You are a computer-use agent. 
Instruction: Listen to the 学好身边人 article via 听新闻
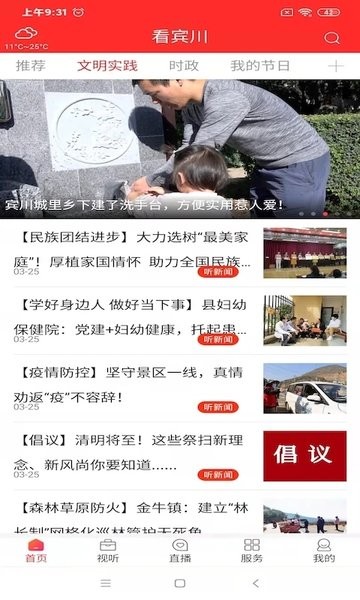click(218, 339)
